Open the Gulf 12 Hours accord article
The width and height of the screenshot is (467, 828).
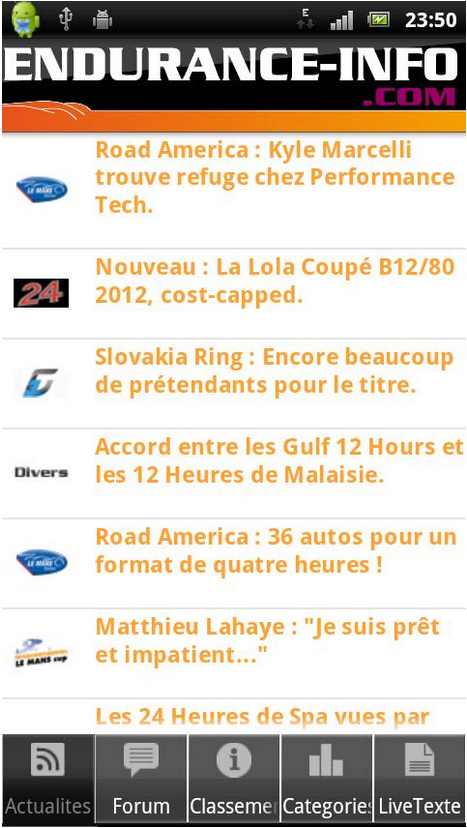point(234,473)
